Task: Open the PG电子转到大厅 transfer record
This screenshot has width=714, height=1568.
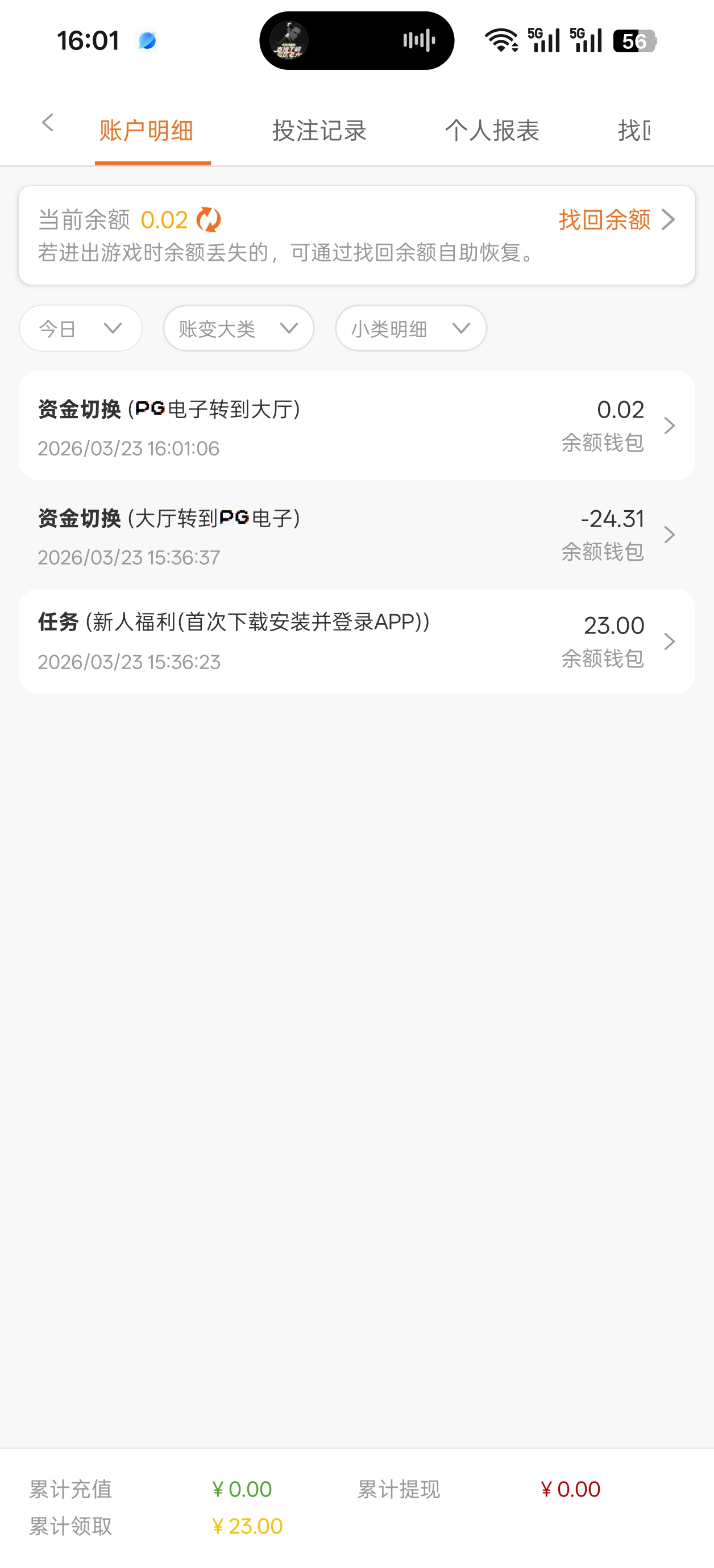Action: (x=356, y=426)
